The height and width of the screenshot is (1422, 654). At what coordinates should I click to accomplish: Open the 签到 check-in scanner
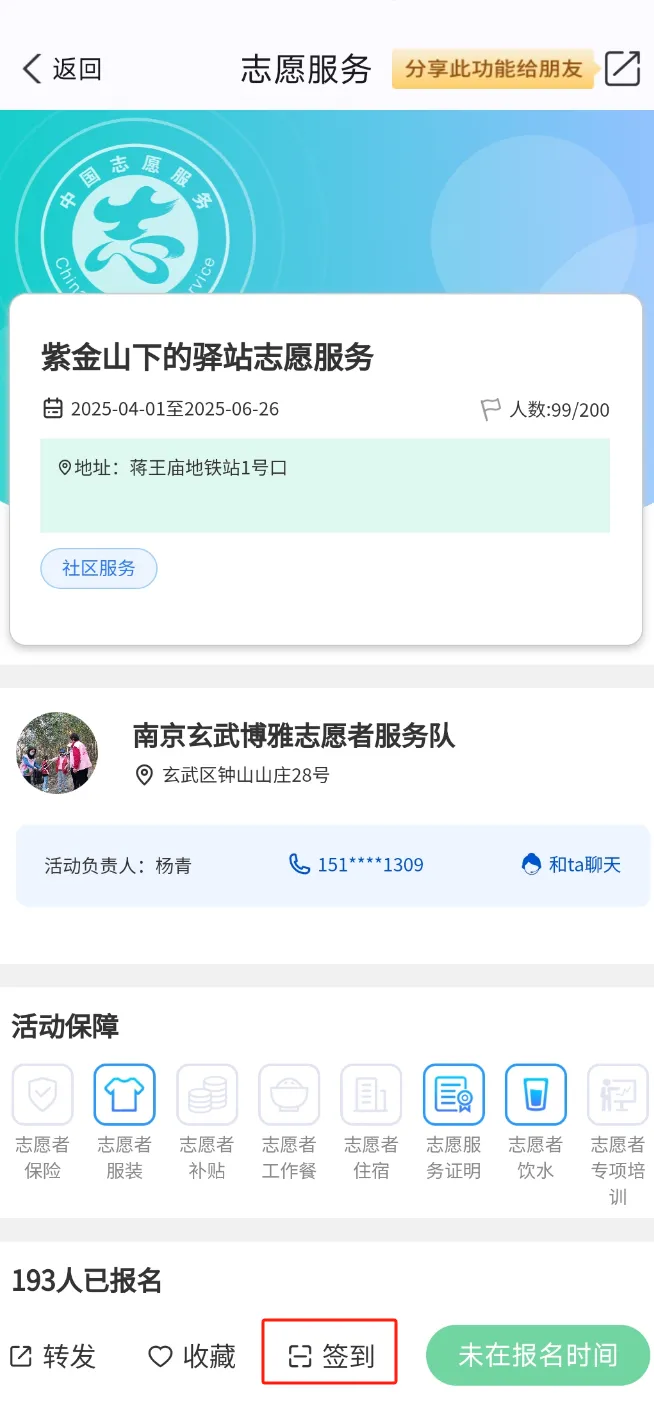pos(331,1356)
